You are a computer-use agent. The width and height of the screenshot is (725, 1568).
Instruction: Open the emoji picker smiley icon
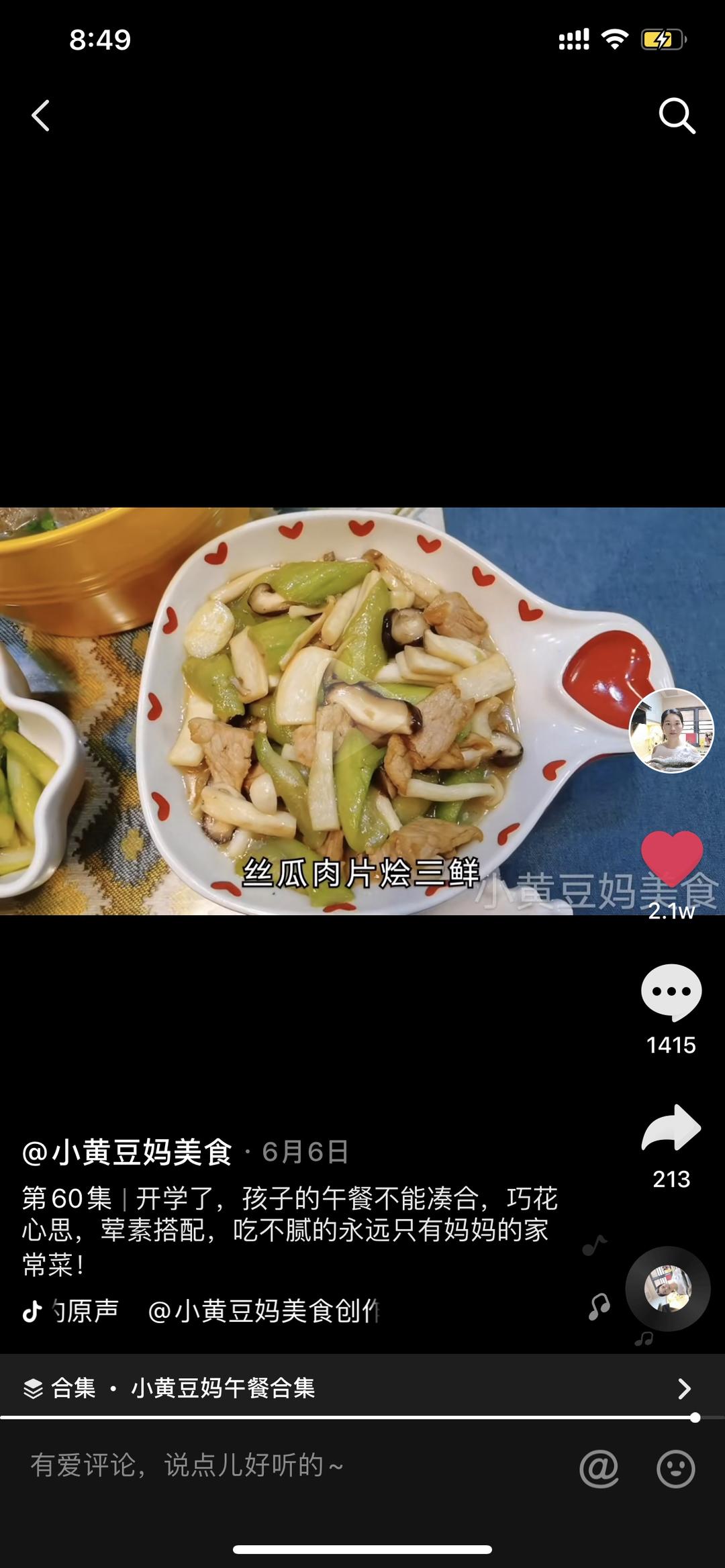point(675,1468)
